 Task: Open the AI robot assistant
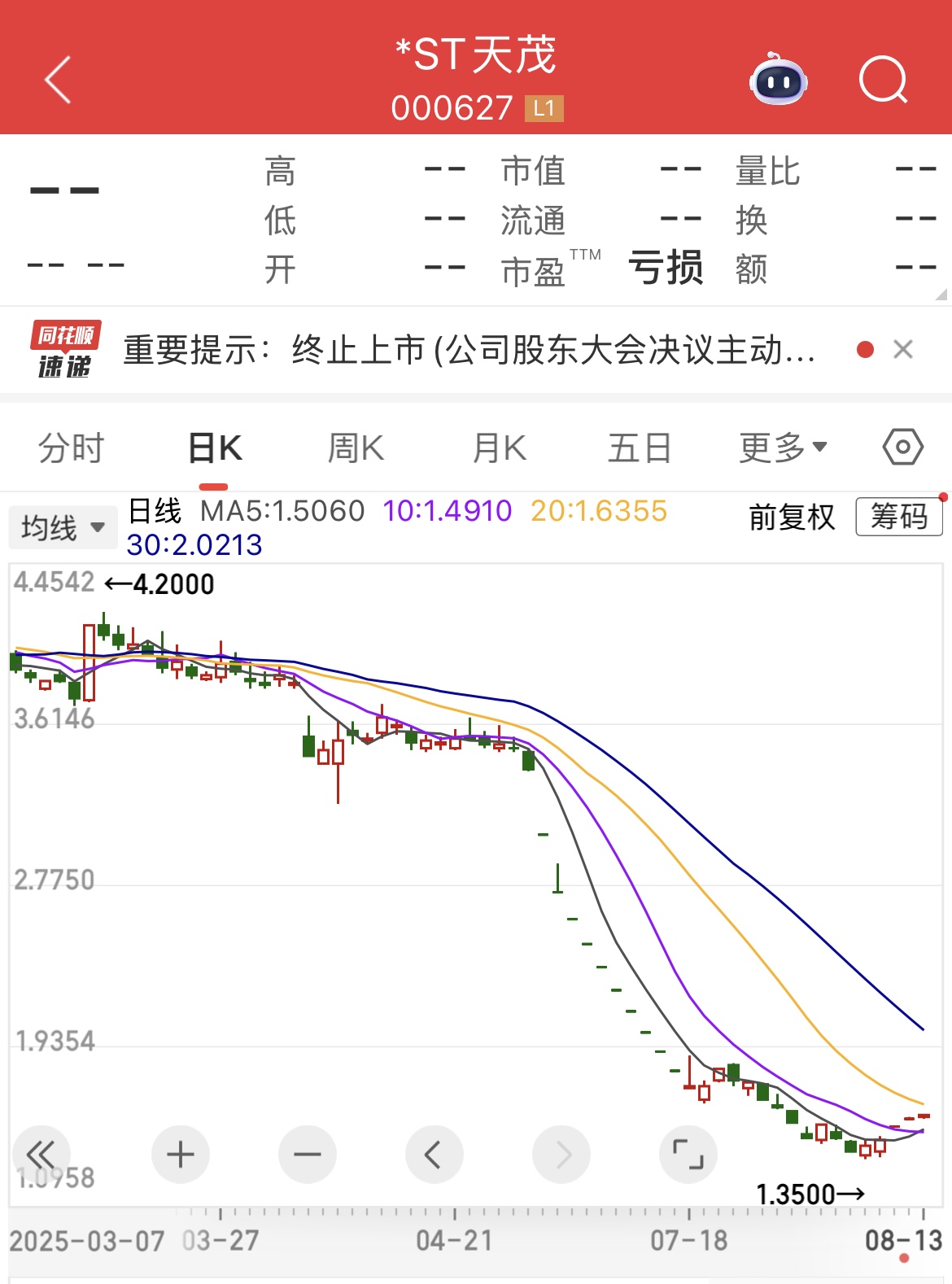[778, 80]
